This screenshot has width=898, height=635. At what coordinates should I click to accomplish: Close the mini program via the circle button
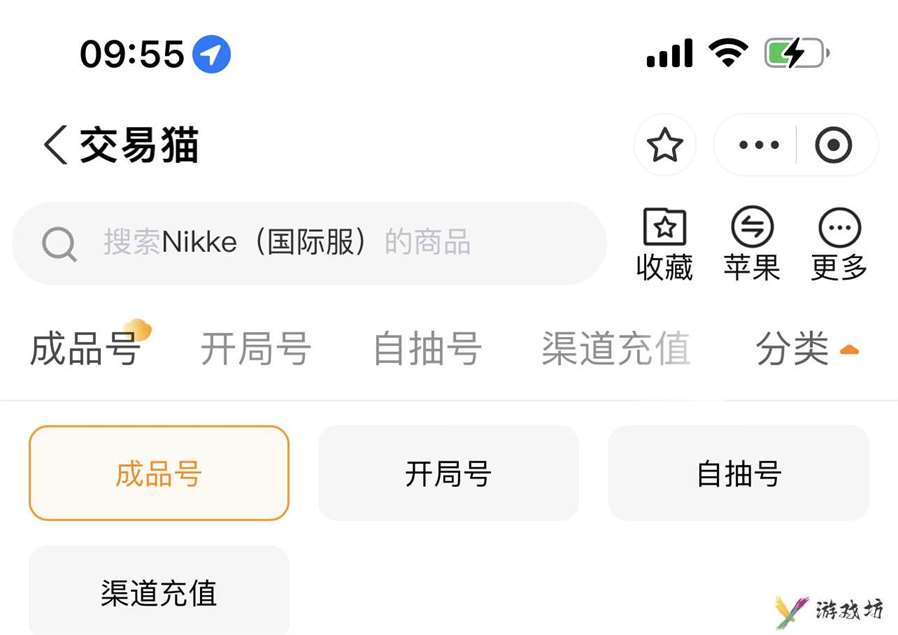(x=833, y=146)
